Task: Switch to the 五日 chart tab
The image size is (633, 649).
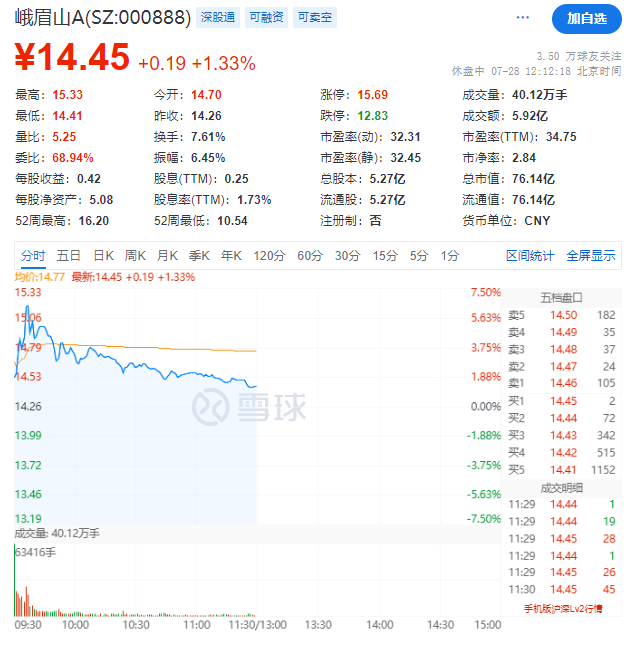Action: click(69, 256)
